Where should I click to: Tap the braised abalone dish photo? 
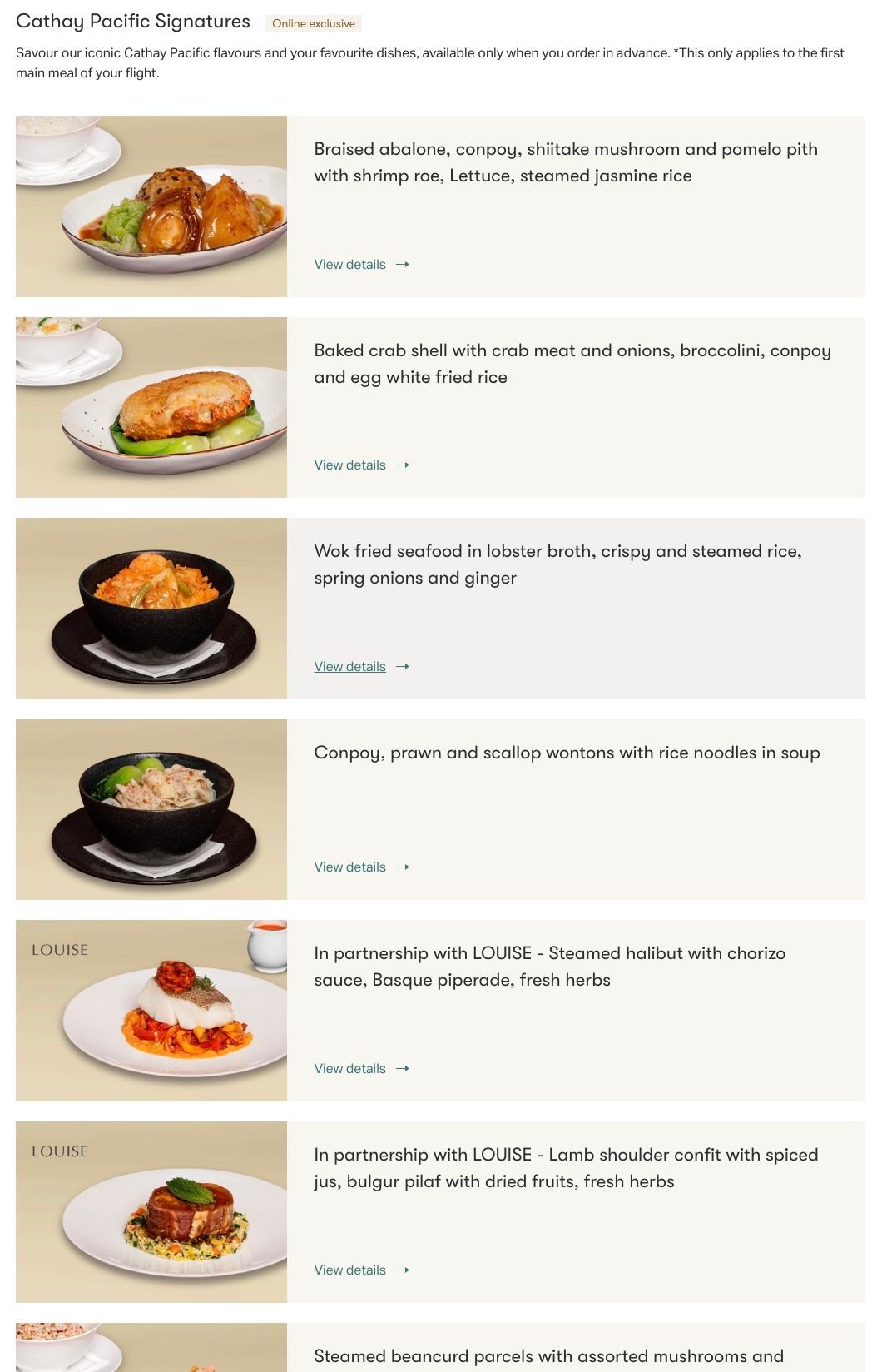(151, 206)
